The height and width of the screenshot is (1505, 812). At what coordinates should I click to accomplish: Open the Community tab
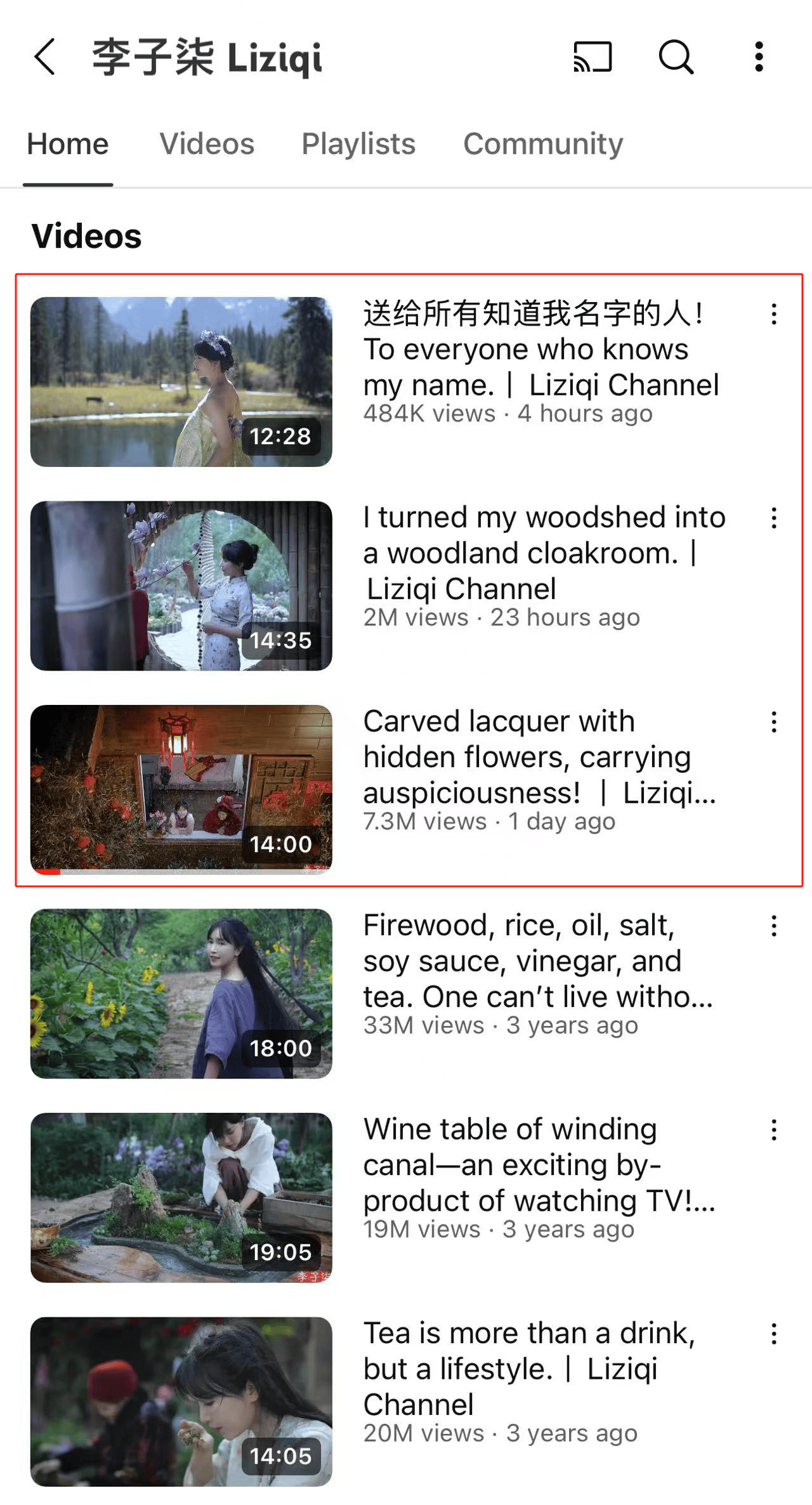[x=543, y=144]
